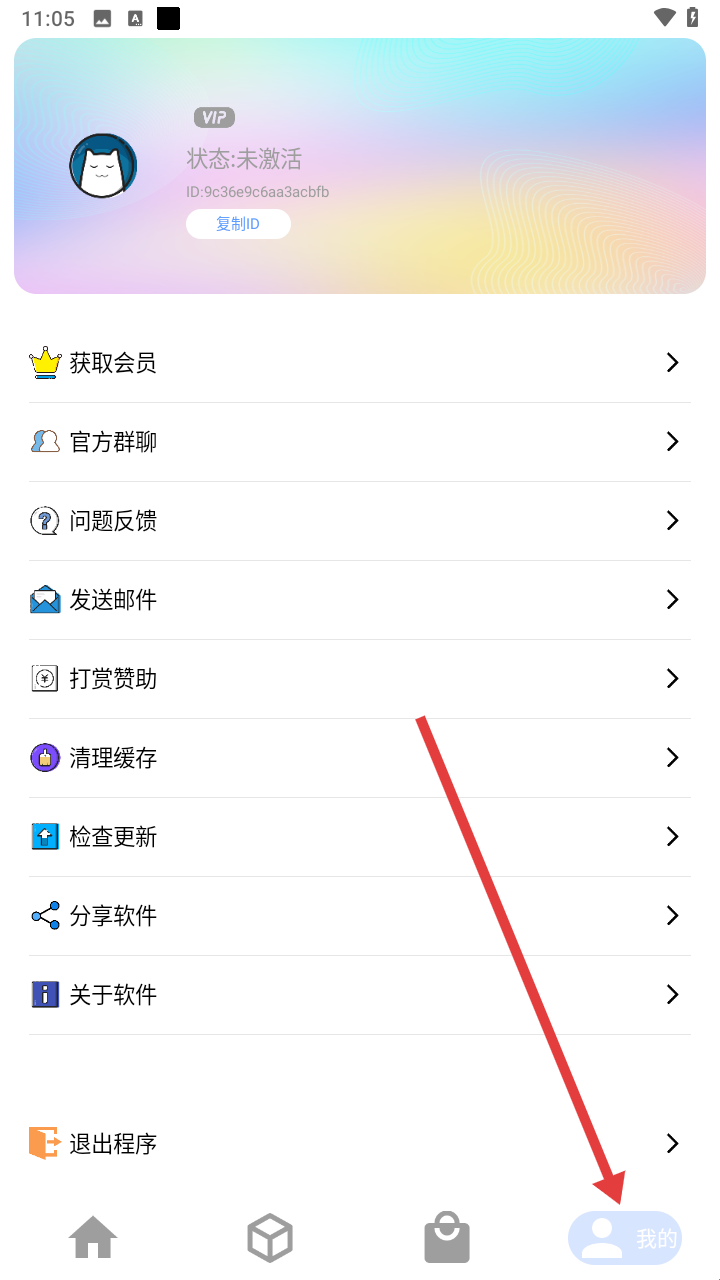
Task: Open 关于软件 about page
Action: 360,995
